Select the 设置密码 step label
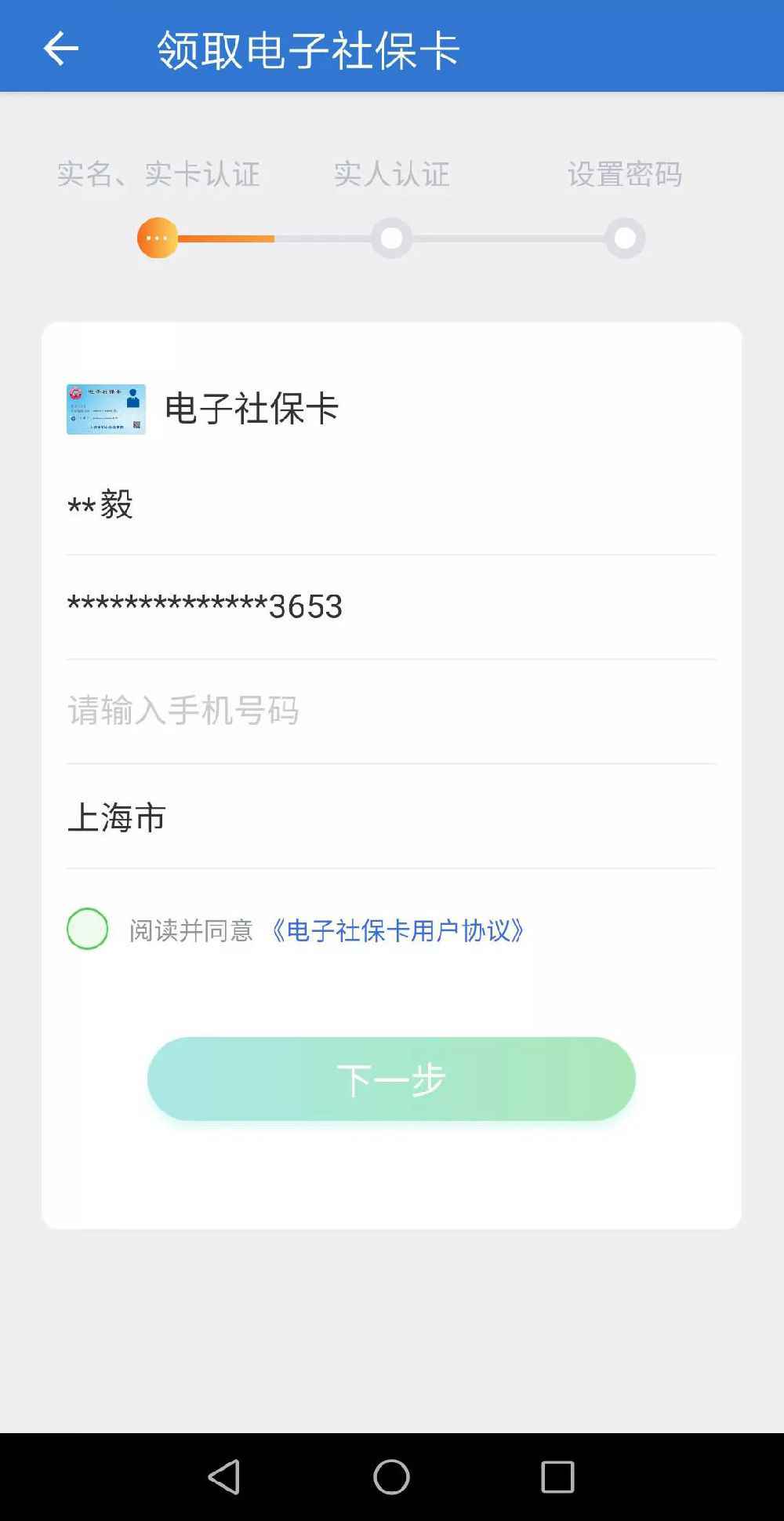The height and width of the screenshot is (1521, 784). pos(626,174)
